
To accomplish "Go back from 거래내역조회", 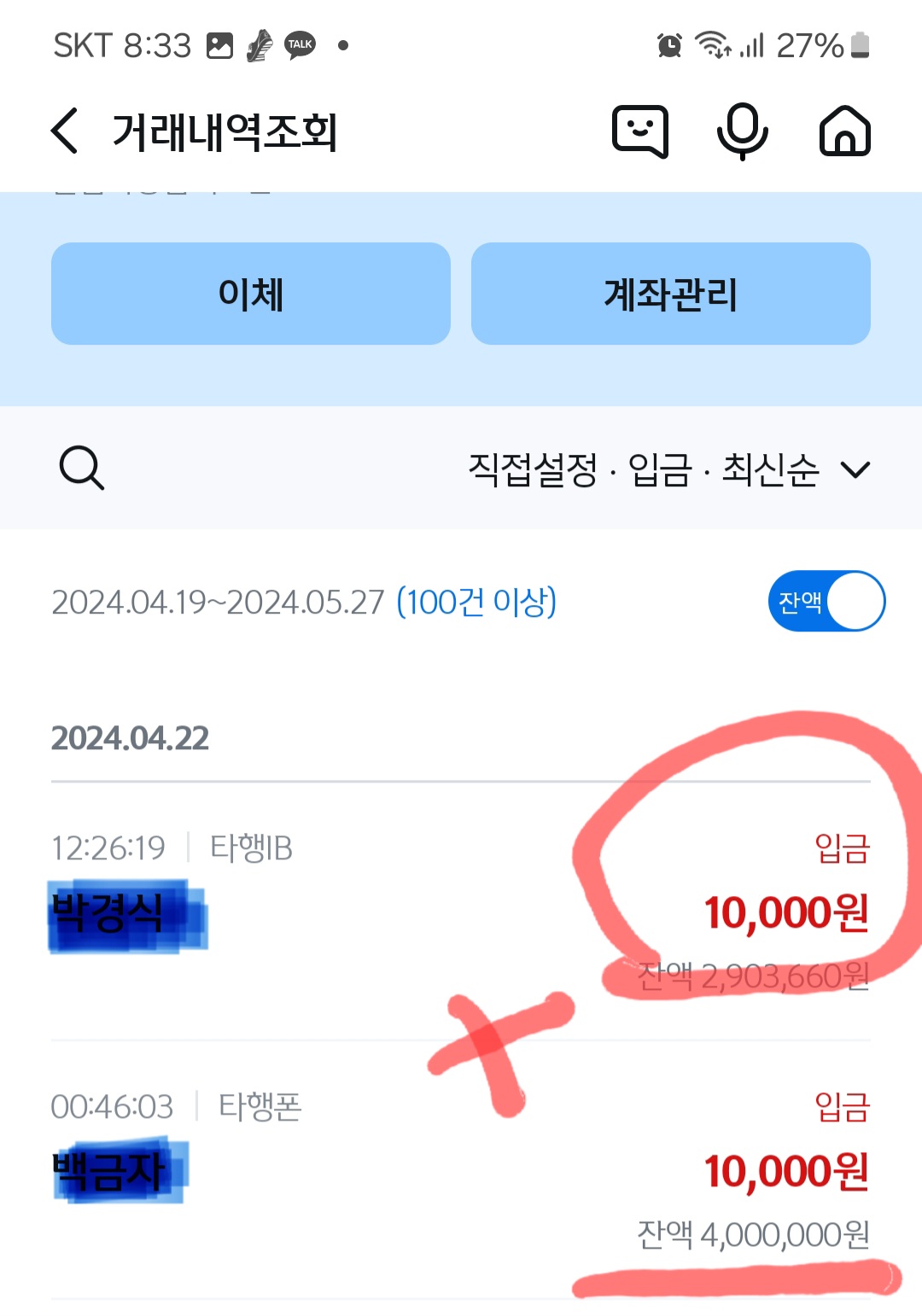I will click(65, 131).
